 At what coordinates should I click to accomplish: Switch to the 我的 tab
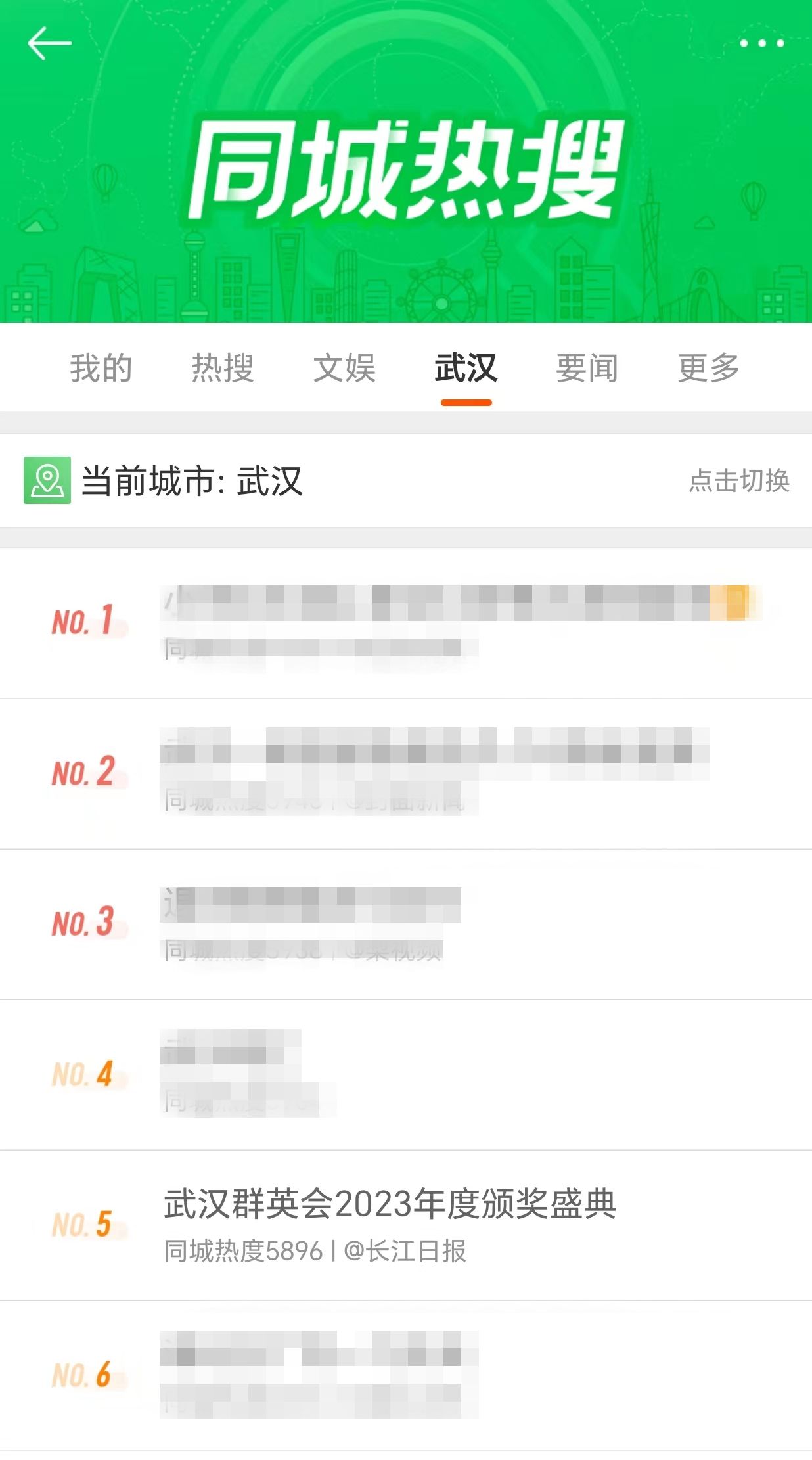[x=101, y=368]
